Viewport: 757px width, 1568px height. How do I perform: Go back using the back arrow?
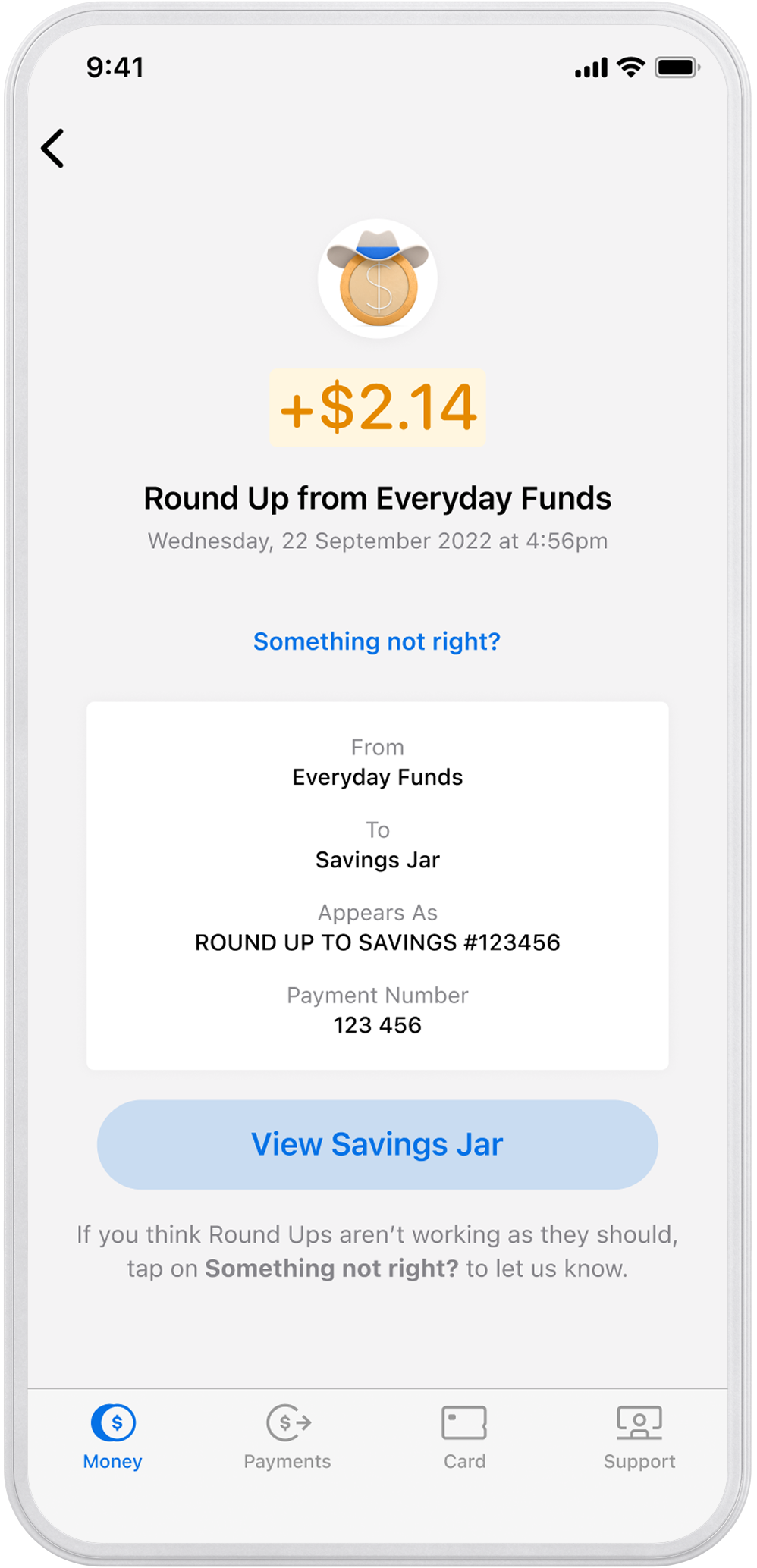[x=53, y=148]
